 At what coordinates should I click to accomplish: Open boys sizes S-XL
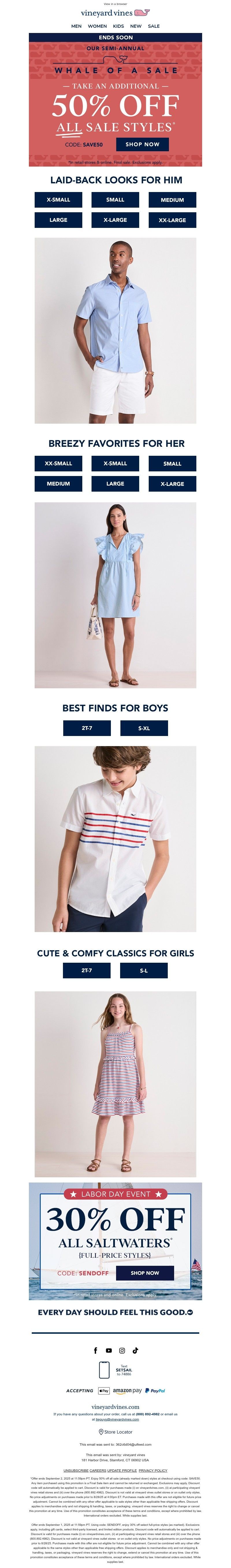(144, 728)
